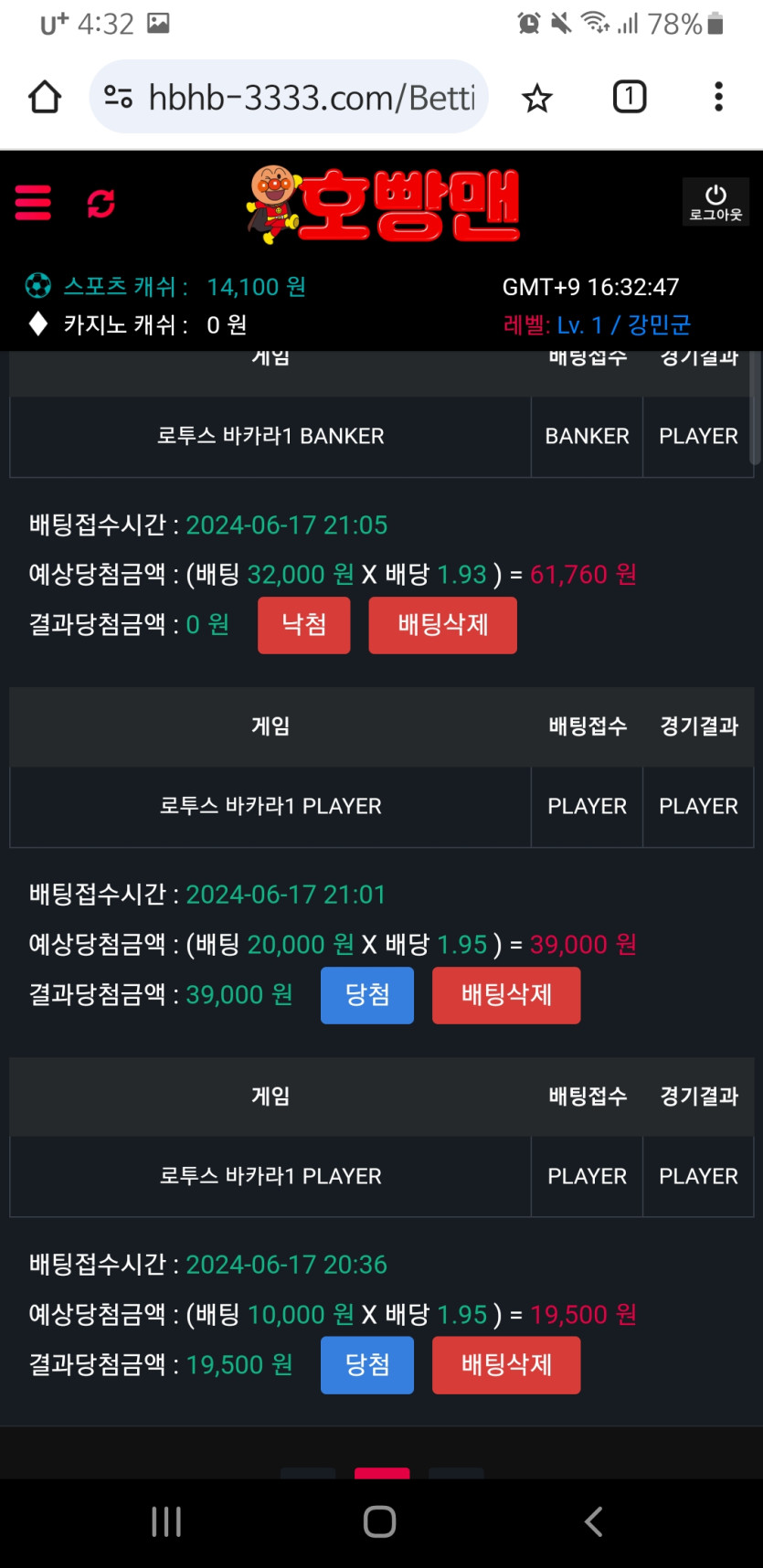Open the browser home page
This screenshot has width=763, height=1568.
44,97
